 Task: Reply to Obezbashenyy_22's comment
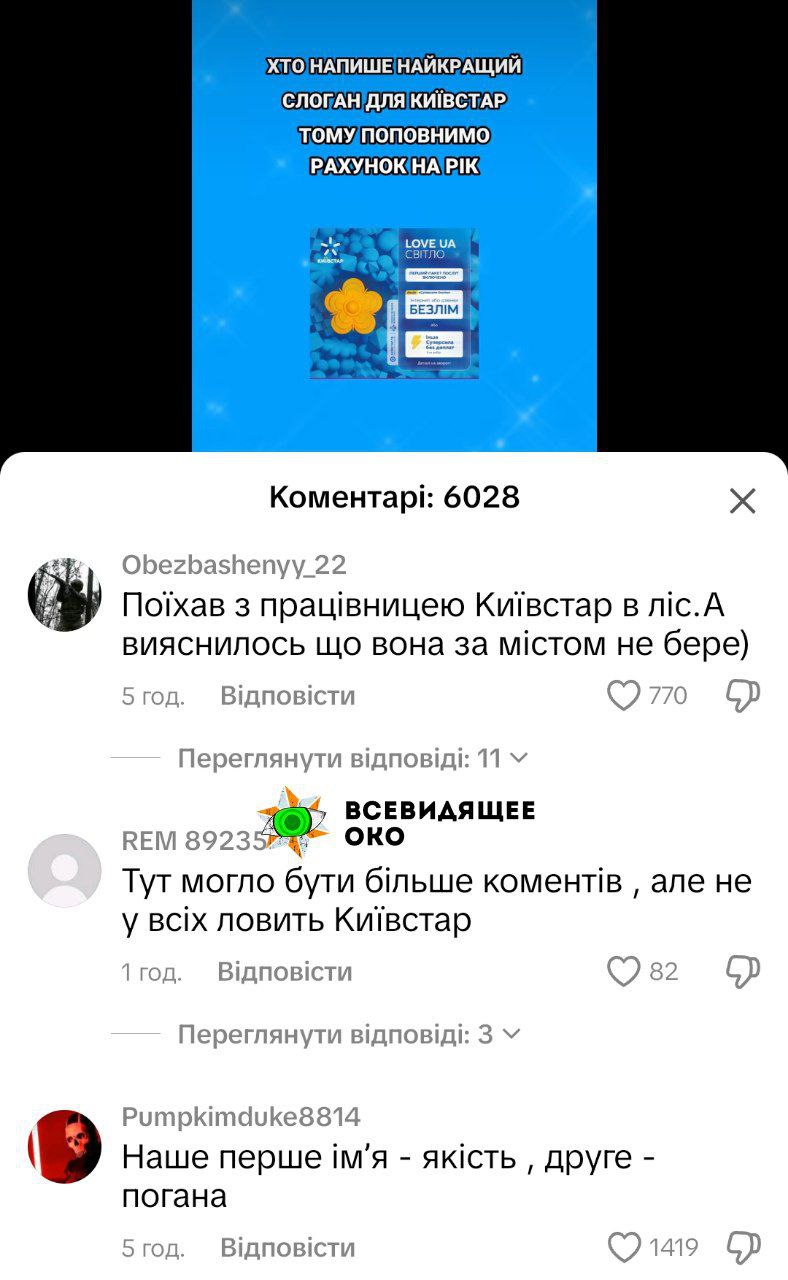pyautogui.click(x=288, y=695)
